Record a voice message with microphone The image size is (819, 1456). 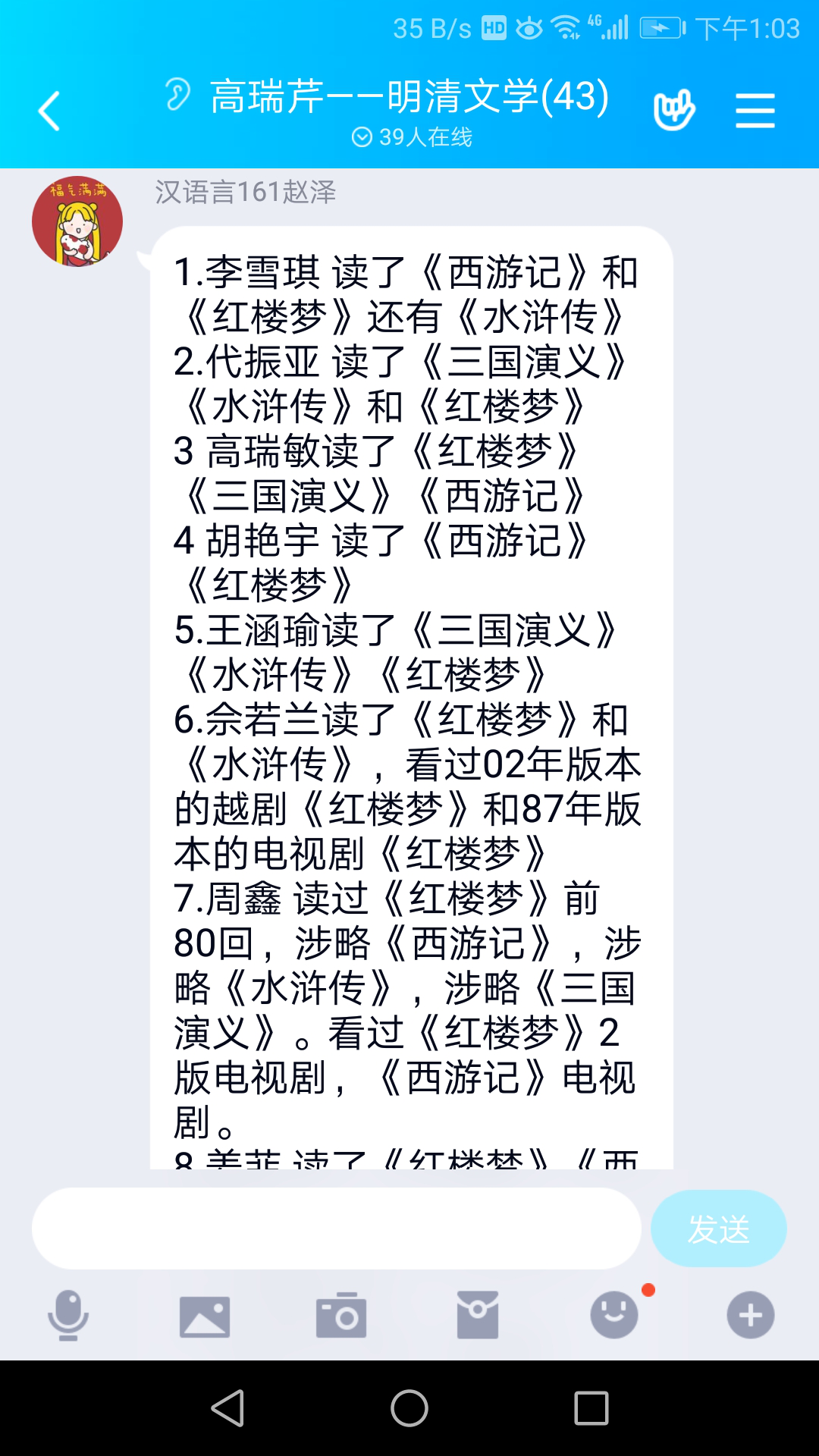pos(68,1315)
